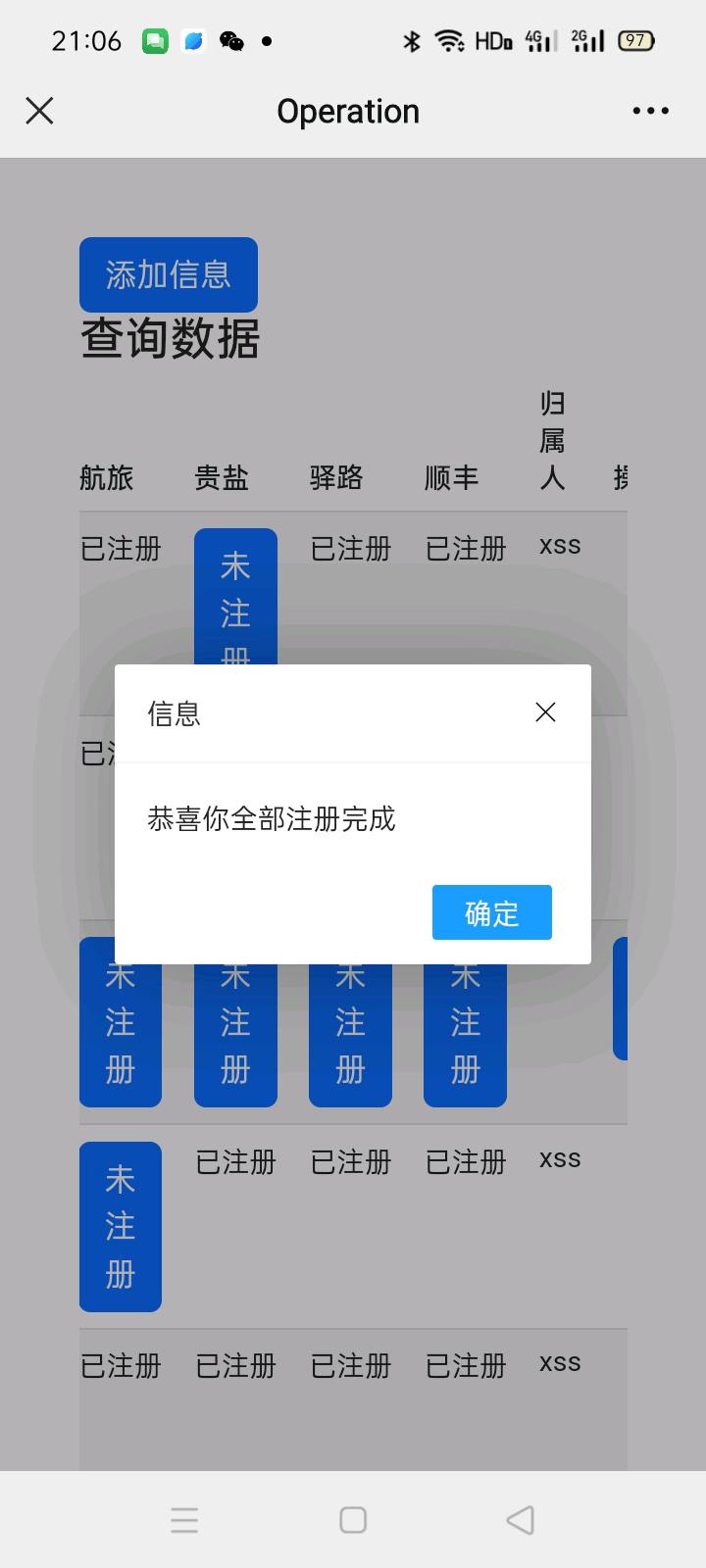Go to the home screen
This screenshot has height=1568, width=706.
click(353, 1519)
